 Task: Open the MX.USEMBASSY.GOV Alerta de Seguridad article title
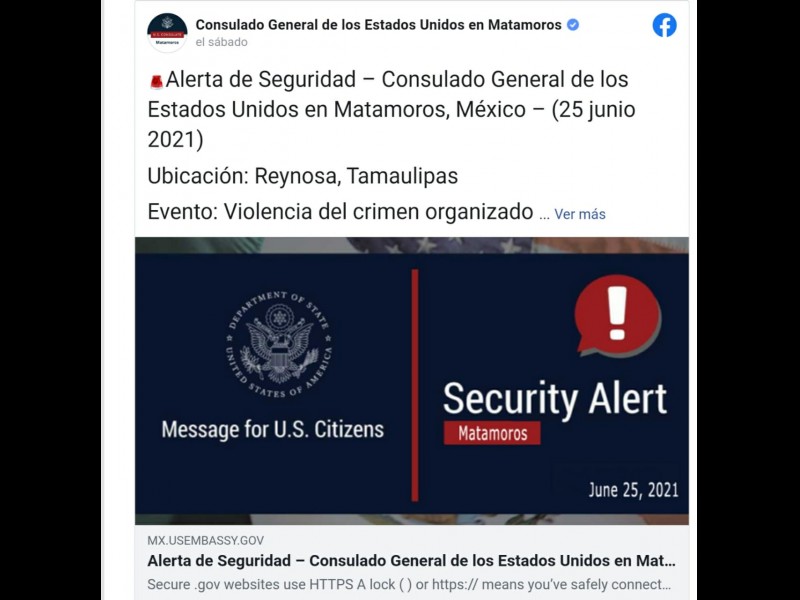pyautogui.click(x=411, y=561)
